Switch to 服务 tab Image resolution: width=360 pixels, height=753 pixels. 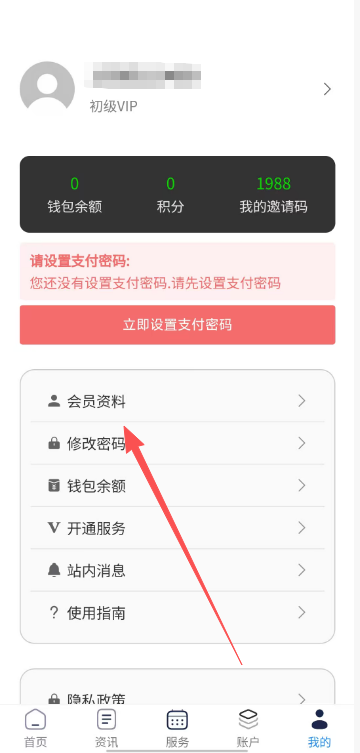177,728
